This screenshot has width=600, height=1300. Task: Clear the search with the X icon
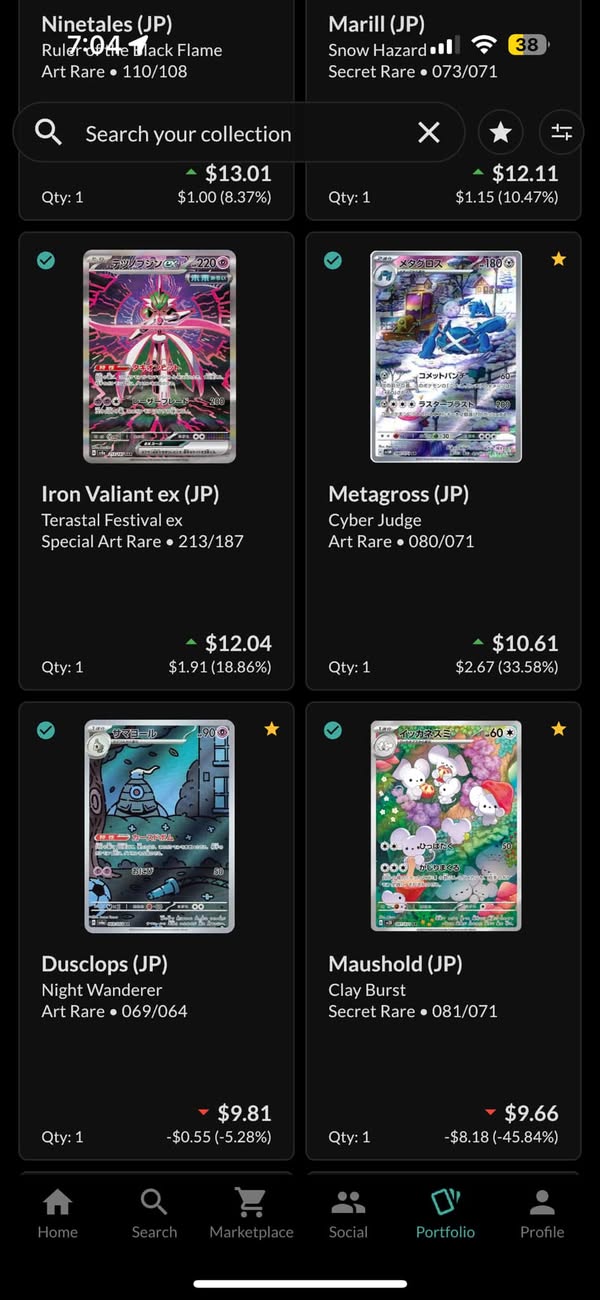[x=429, y=133]
